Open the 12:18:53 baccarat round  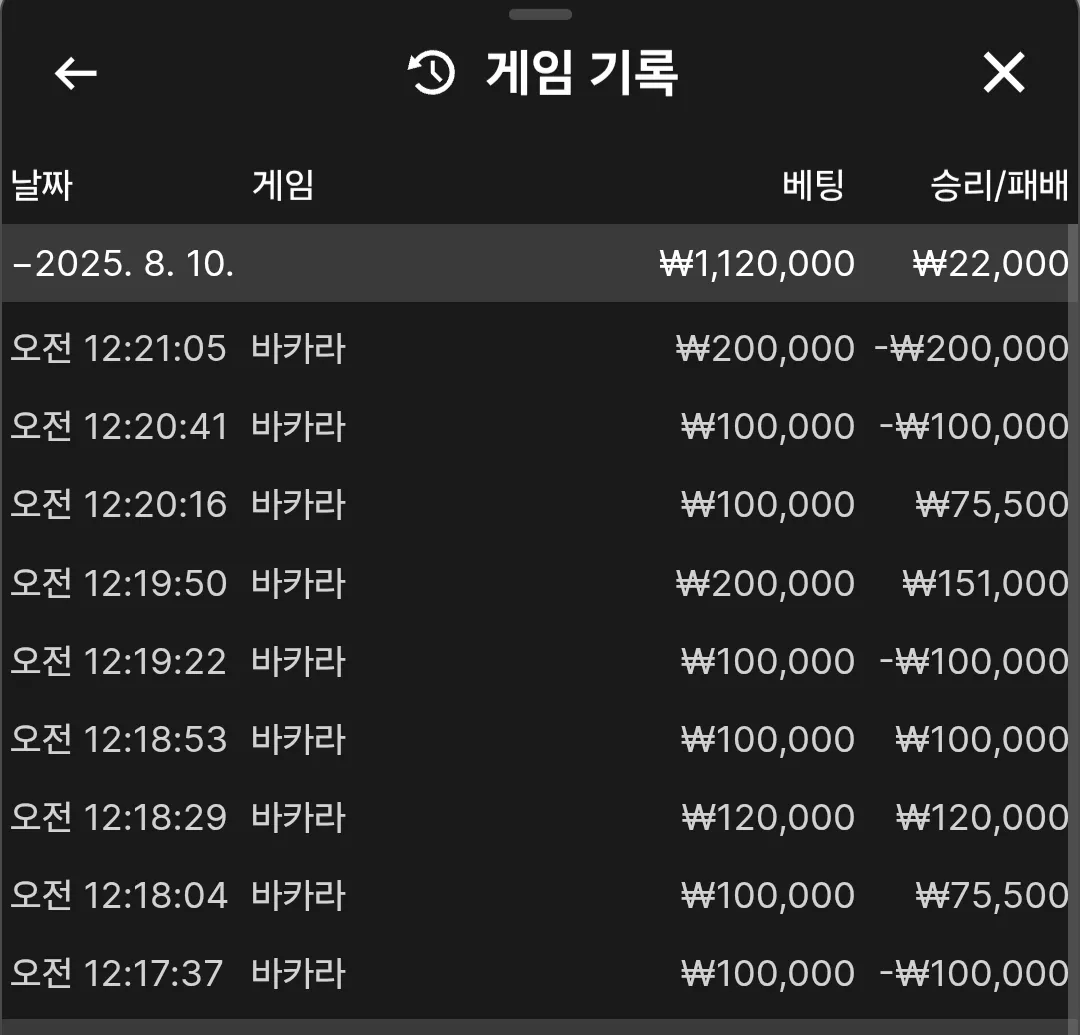point(540,739)
